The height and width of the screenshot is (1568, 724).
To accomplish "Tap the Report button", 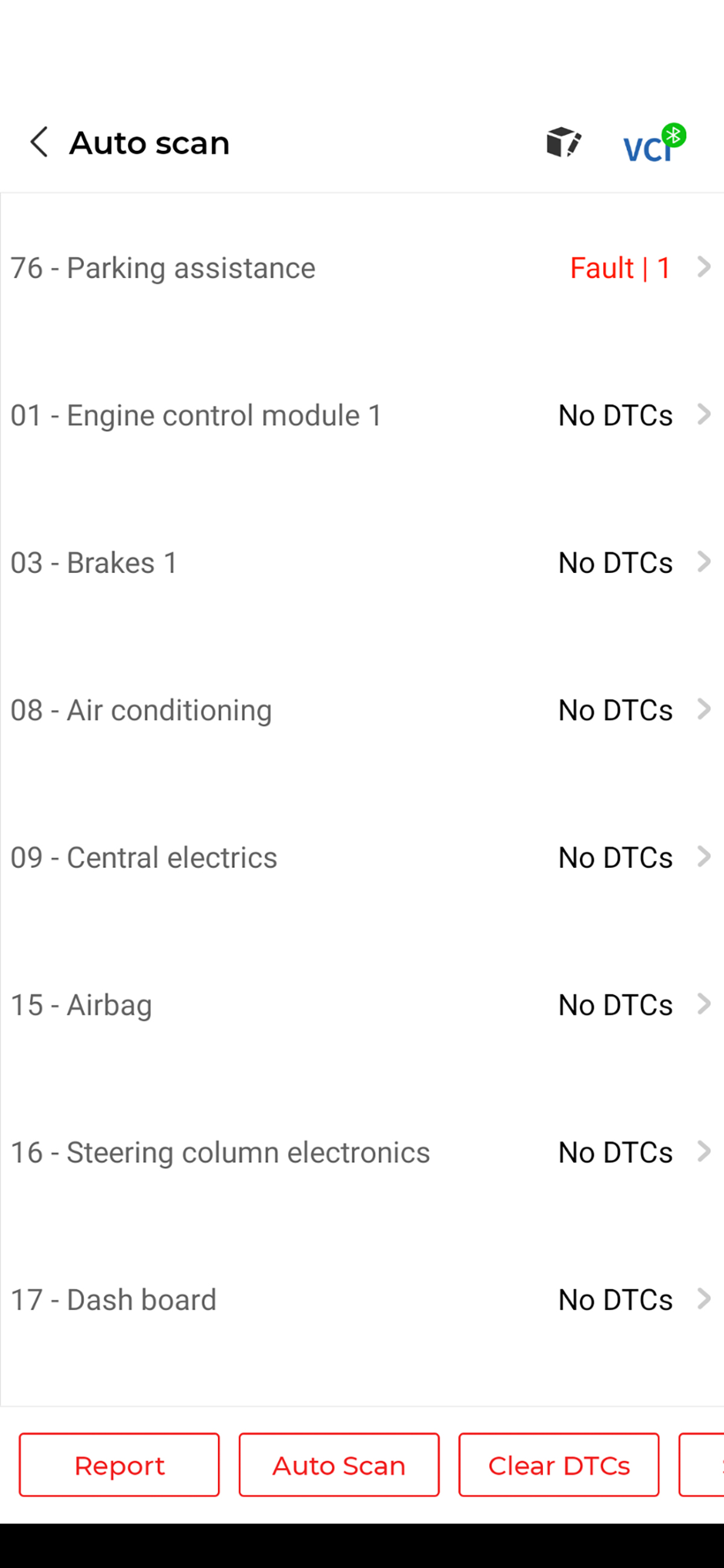I will coord(119,1465).
